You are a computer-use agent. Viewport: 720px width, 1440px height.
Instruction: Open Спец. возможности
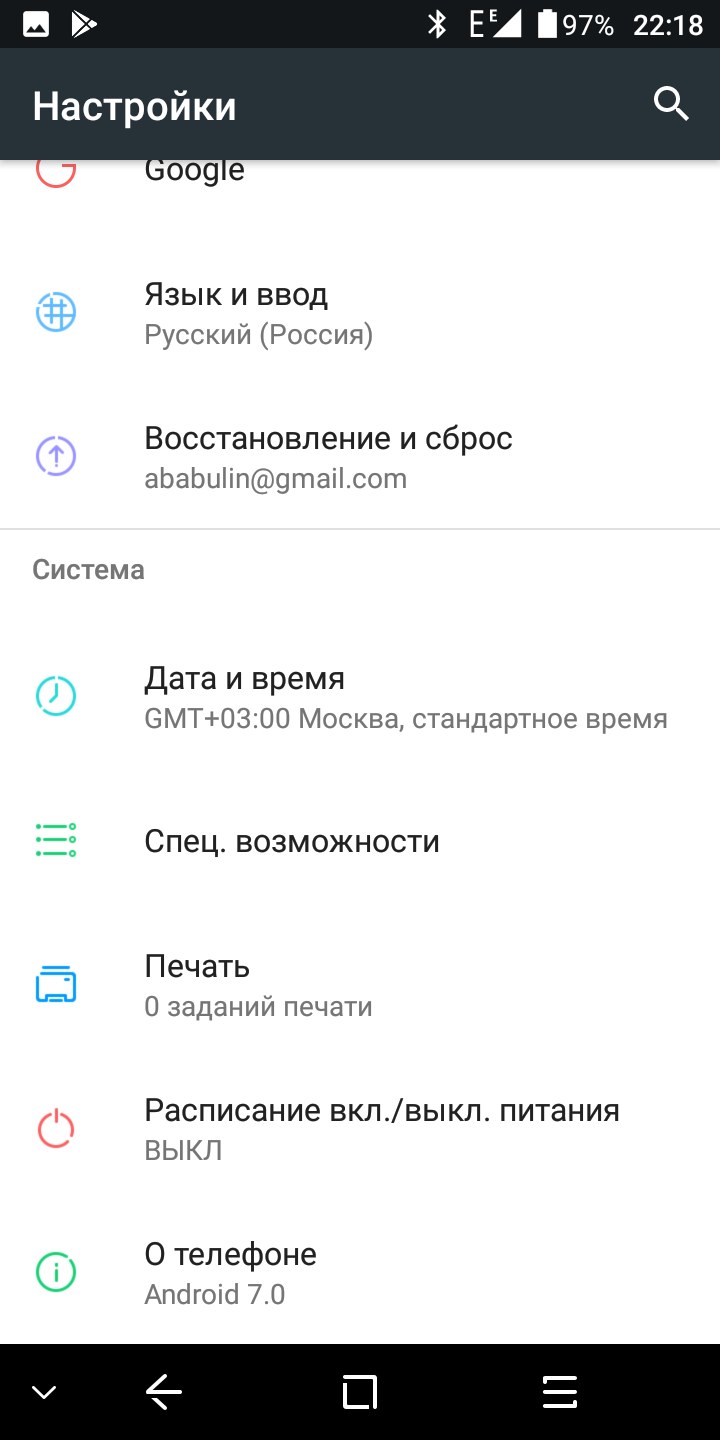360,841
